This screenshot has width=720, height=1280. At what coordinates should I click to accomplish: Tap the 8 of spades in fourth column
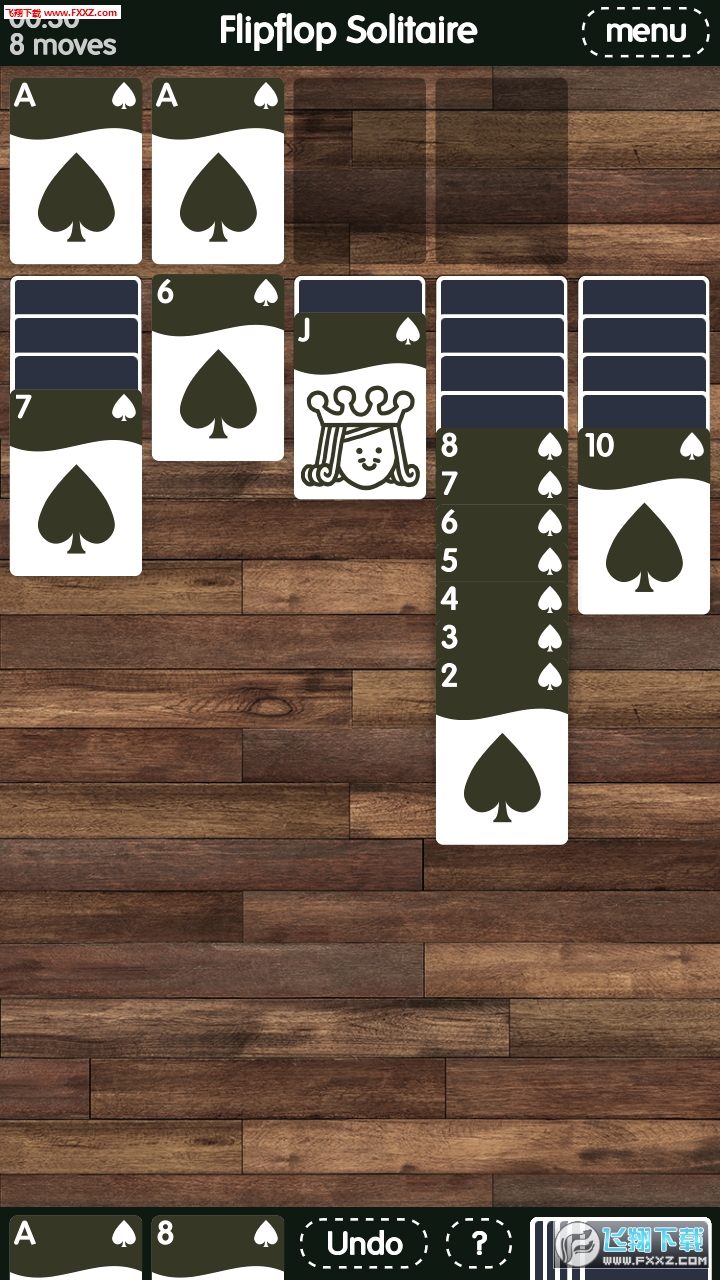502,445
